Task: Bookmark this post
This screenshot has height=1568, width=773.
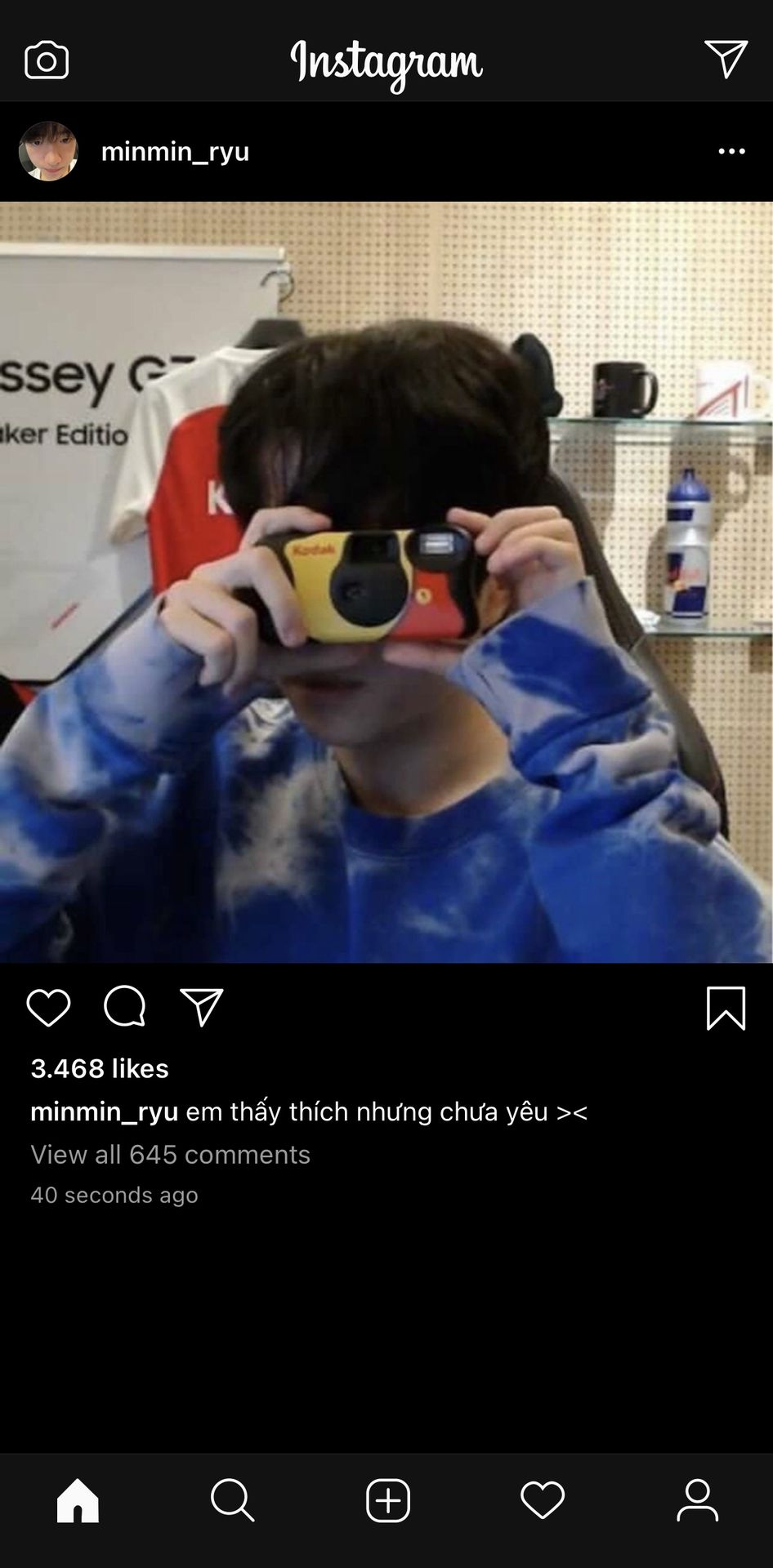Action: click(726, 1008)
